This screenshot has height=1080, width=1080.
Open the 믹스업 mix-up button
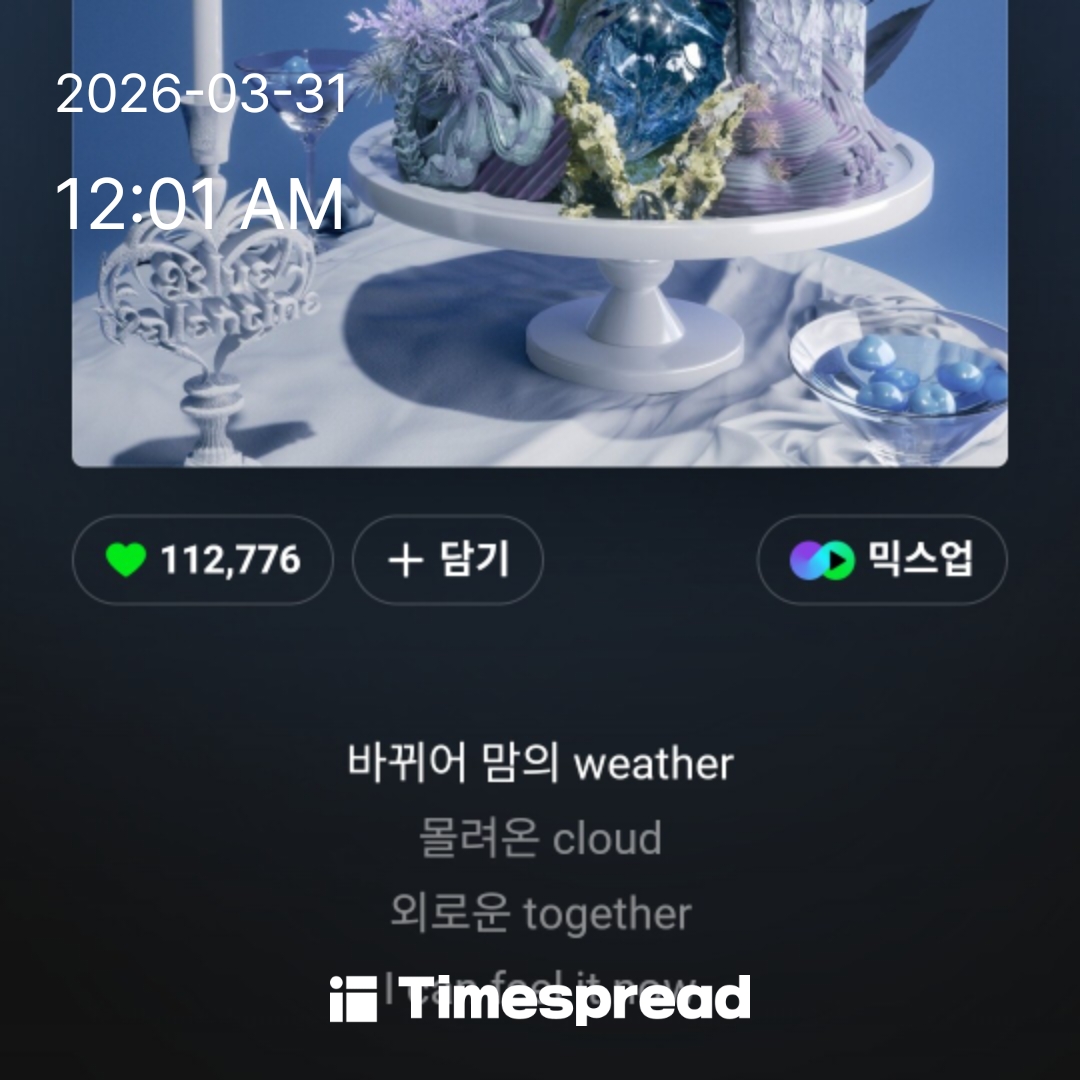(x=881, y=560)
